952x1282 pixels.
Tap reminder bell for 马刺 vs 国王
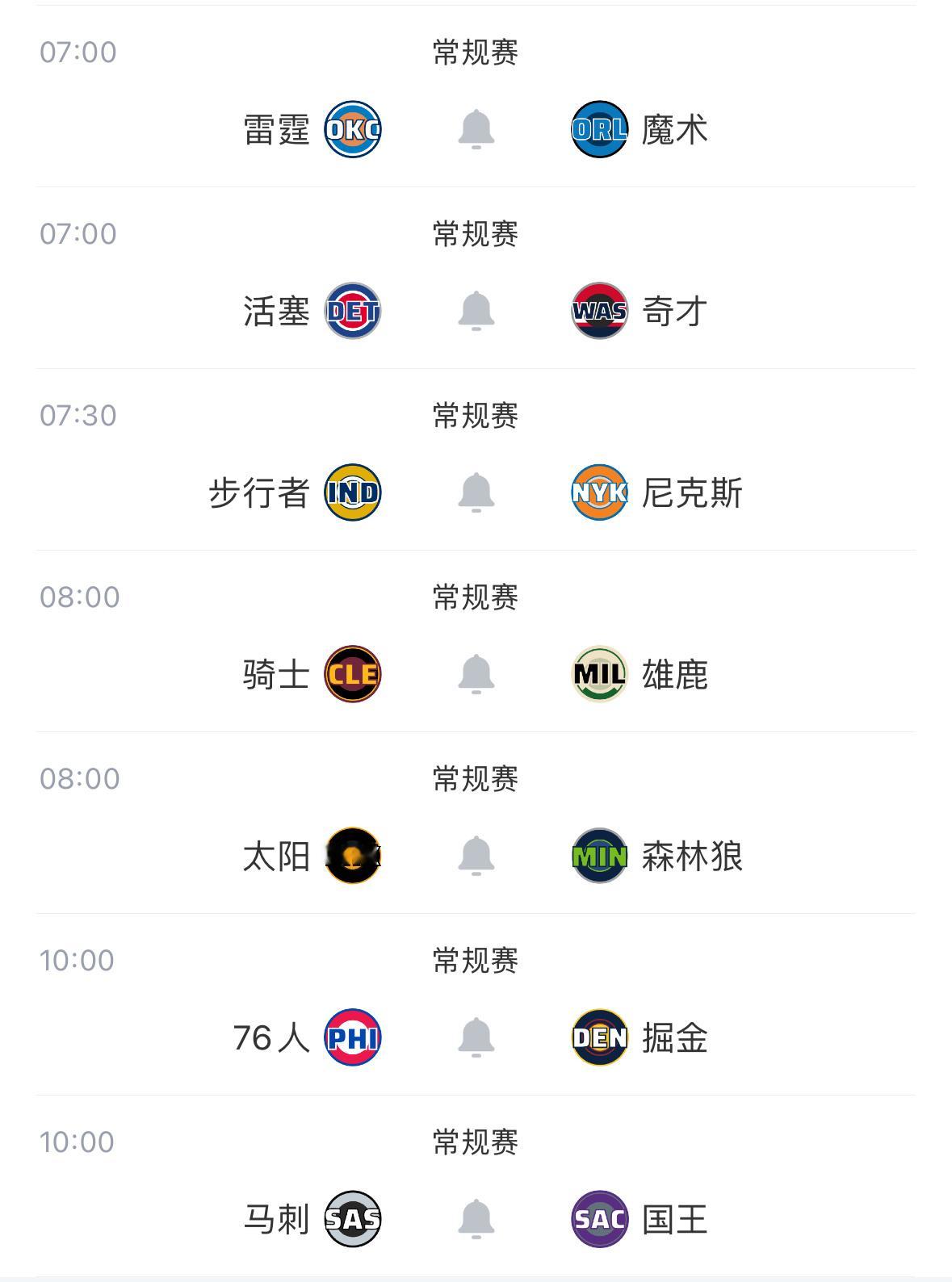[476, 1219]
